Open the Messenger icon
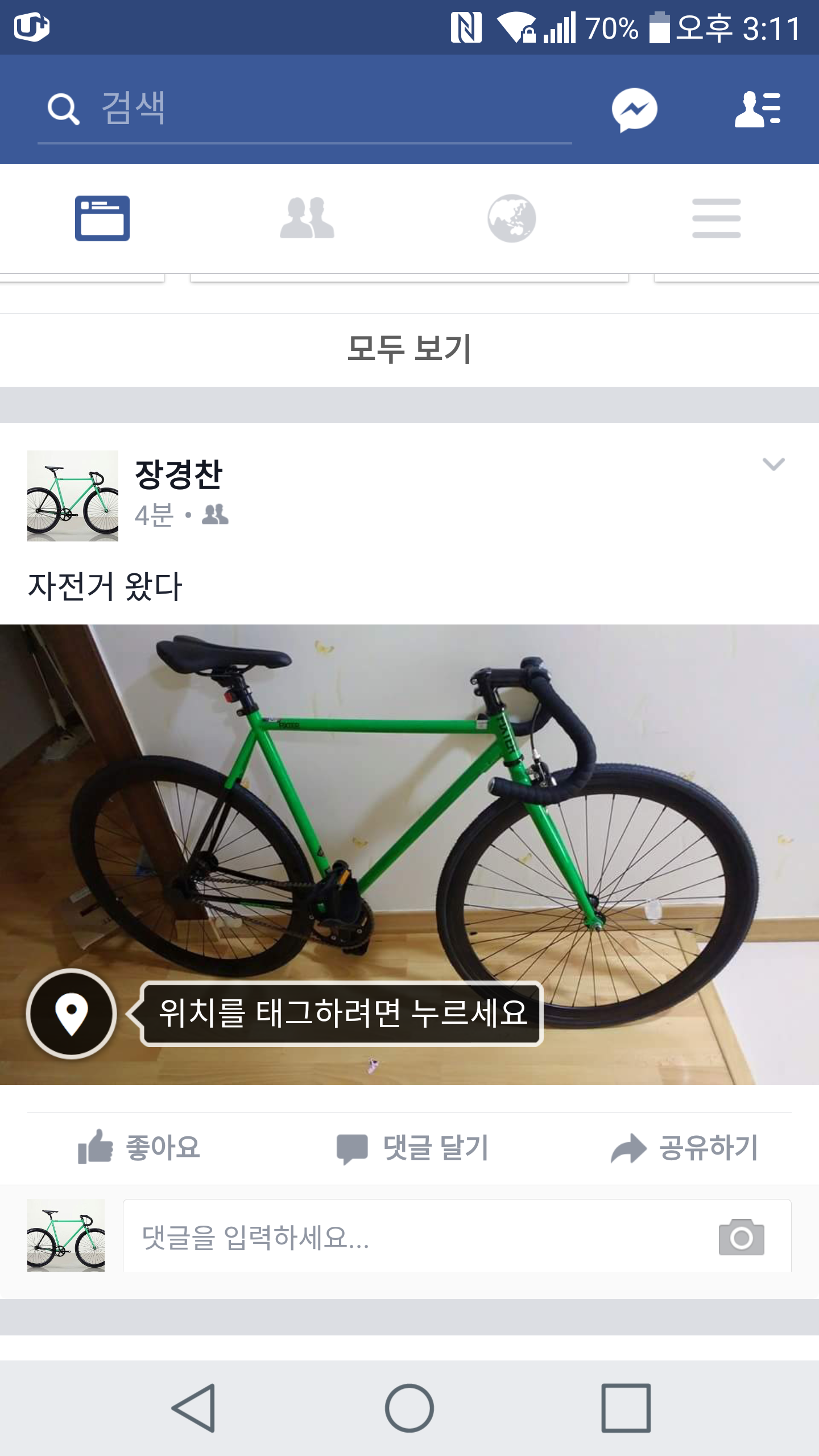The height and width of the screenshot is (1456, 819). [634, 109]
